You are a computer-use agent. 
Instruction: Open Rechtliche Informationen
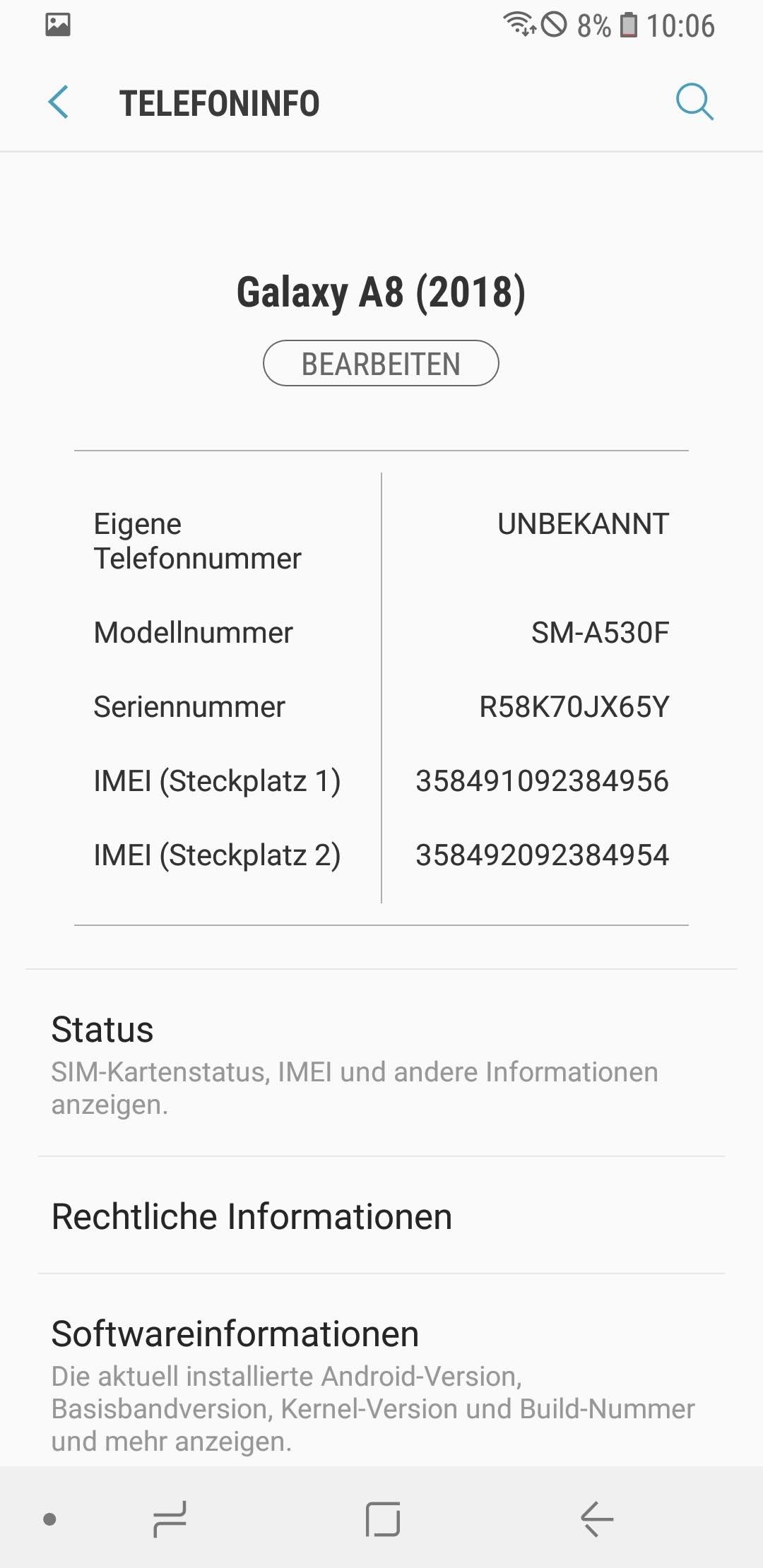[x=381, y=1216]
